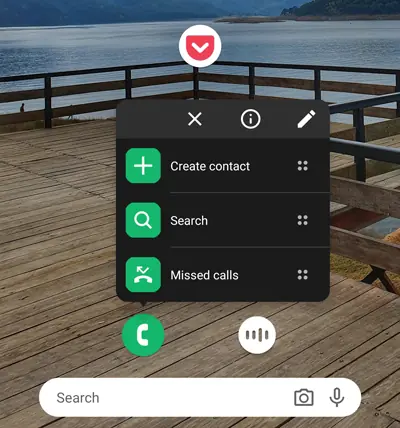This screenshot has height=428, width=400.
Task: Start a camera lens search
Action: coord(304,397)
